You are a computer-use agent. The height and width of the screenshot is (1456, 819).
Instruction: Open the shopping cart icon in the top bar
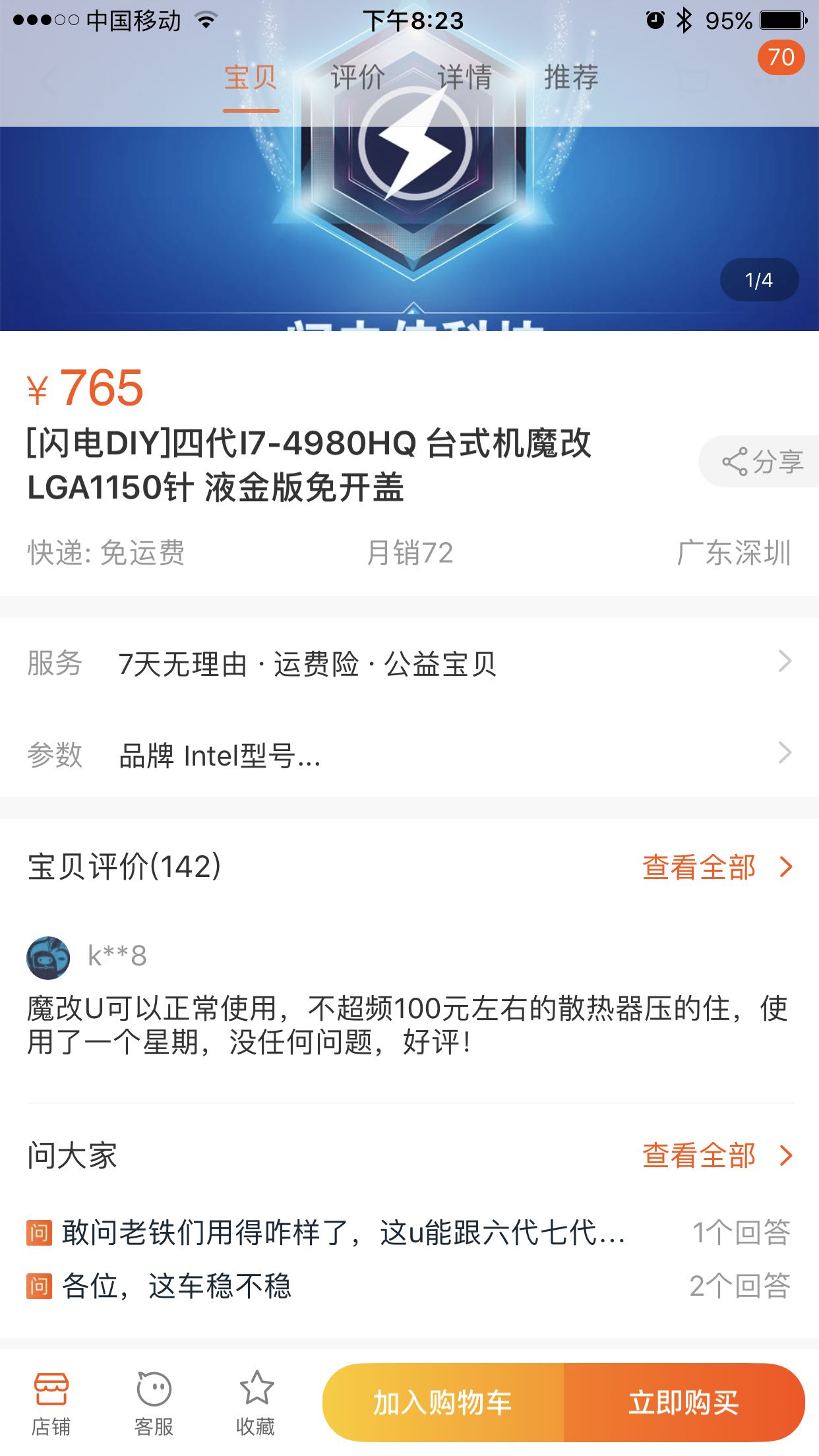click(694, 79)
